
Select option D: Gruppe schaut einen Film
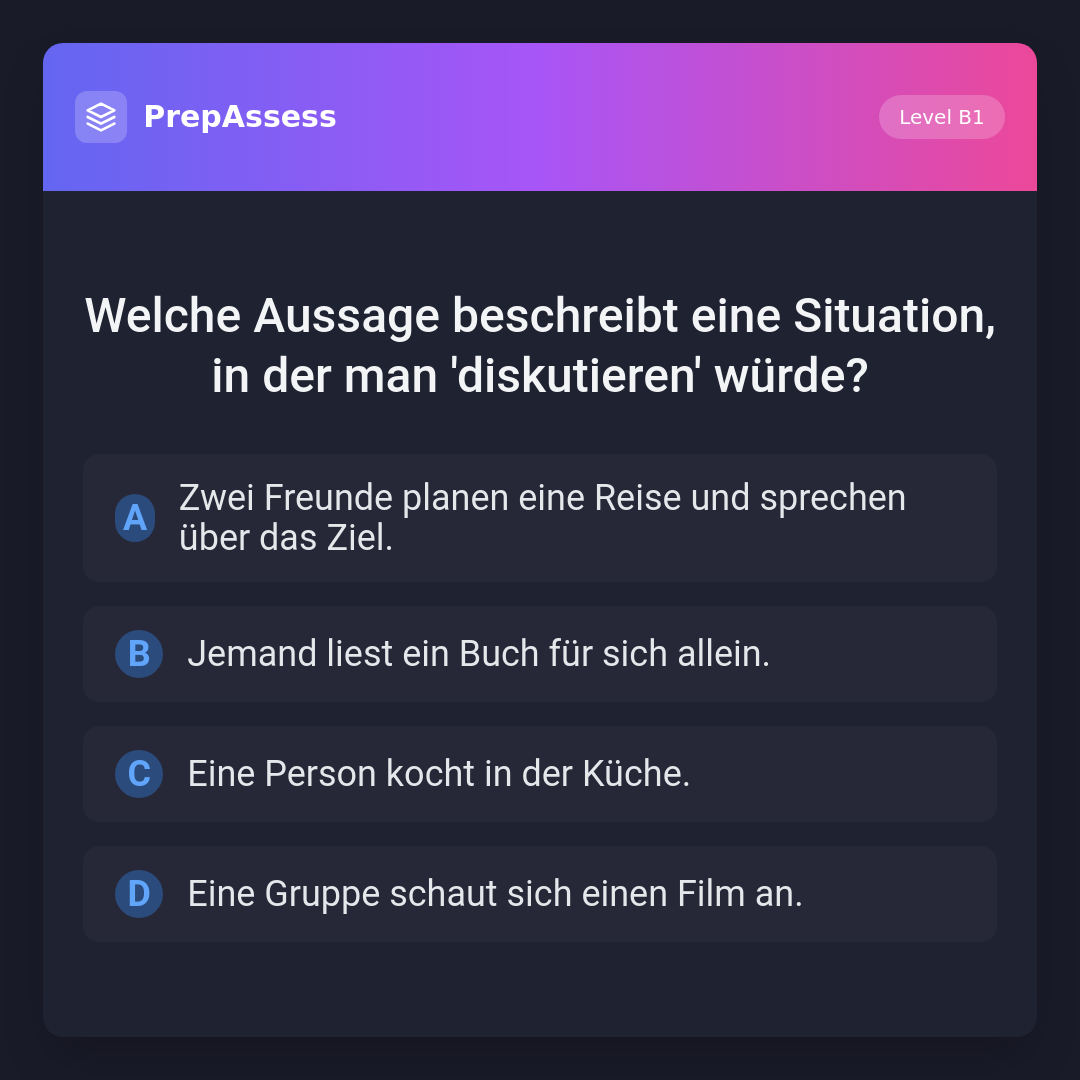pyautogui.click(x=540, y=894)
